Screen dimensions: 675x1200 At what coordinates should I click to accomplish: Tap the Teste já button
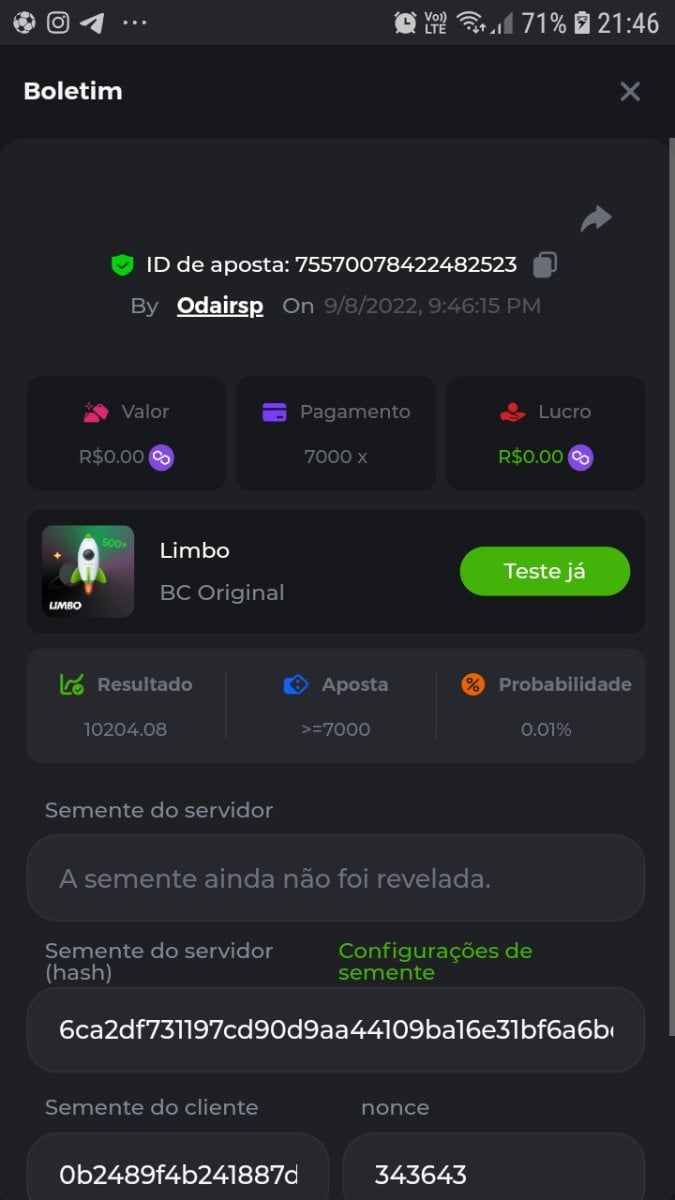coord(544,571)
